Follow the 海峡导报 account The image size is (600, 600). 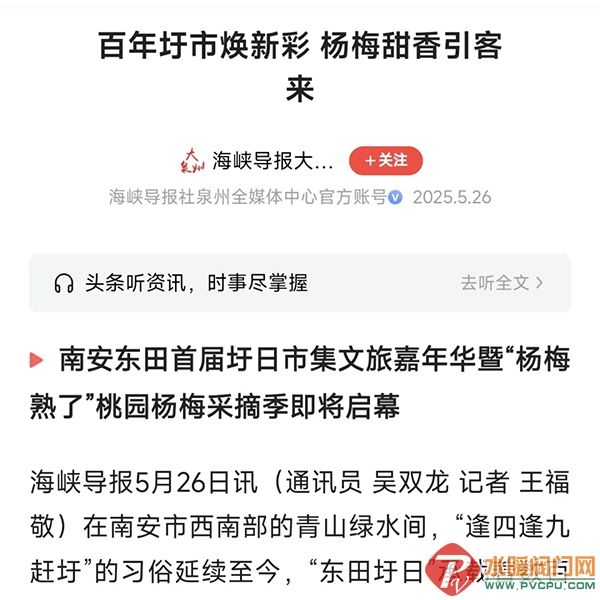pyautogui.click(x=385, y=160)
